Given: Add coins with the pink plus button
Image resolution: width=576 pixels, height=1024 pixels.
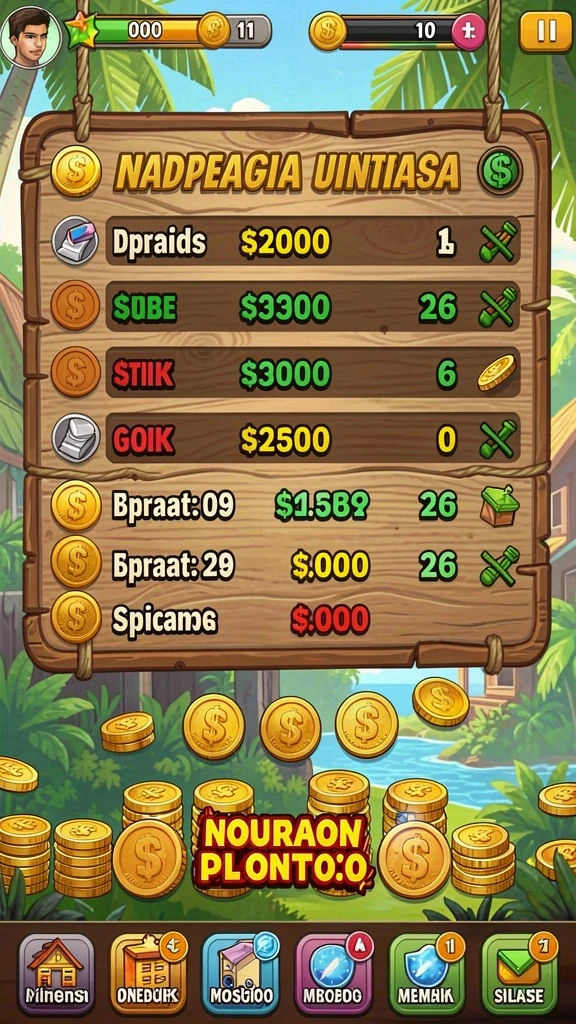Looking at the screenshot, I should (469, 31).
